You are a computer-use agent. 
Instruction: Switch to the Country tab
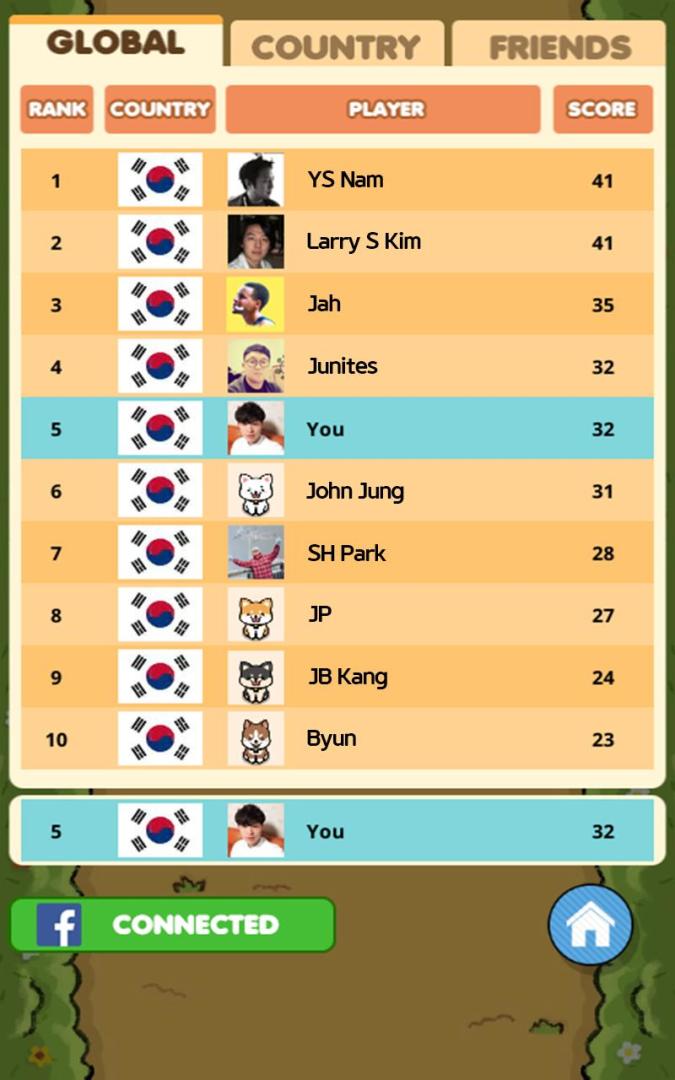click(336, 46)
